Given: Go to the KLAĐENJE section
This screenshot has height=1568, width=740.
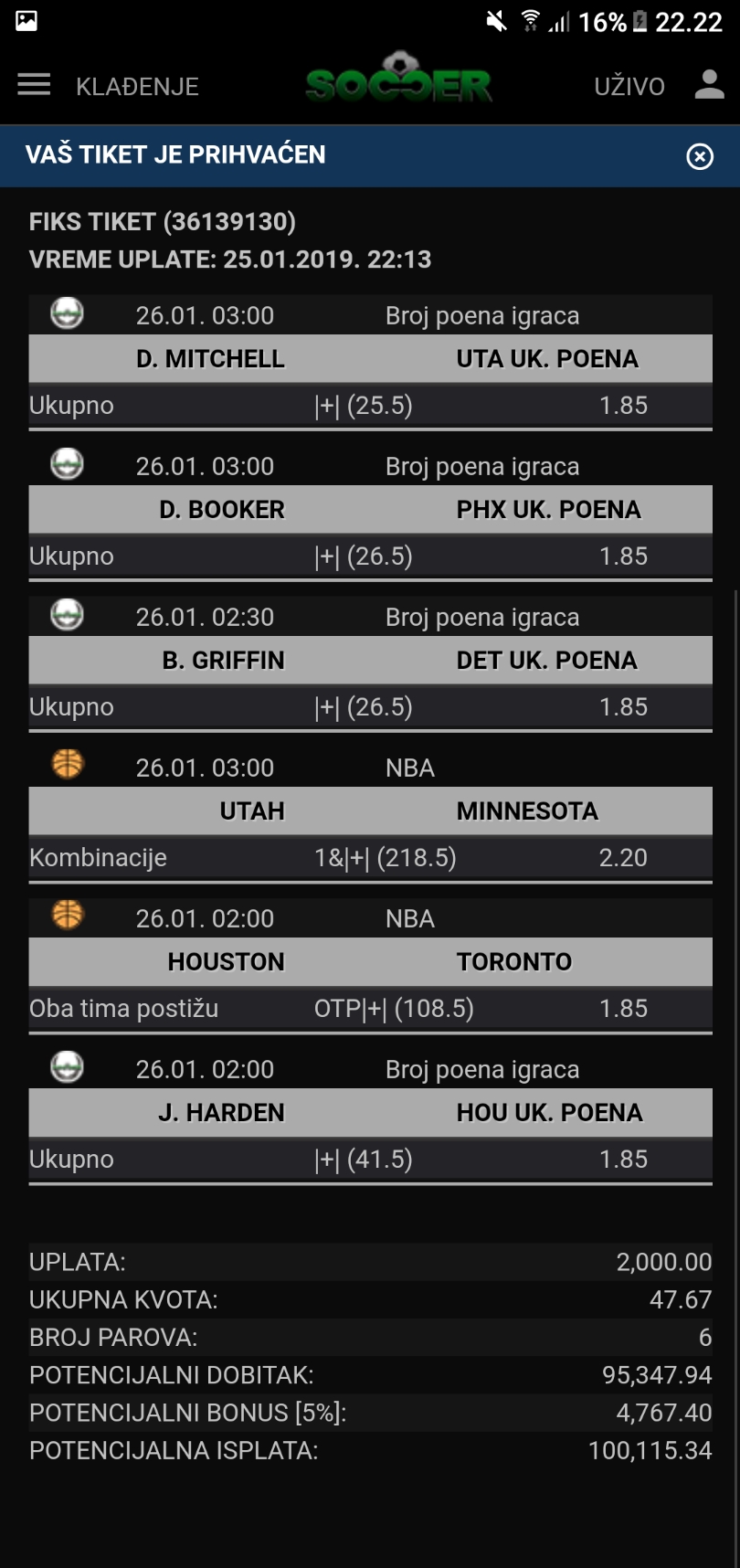Looking at the screenshot, I should coord(137,86).
